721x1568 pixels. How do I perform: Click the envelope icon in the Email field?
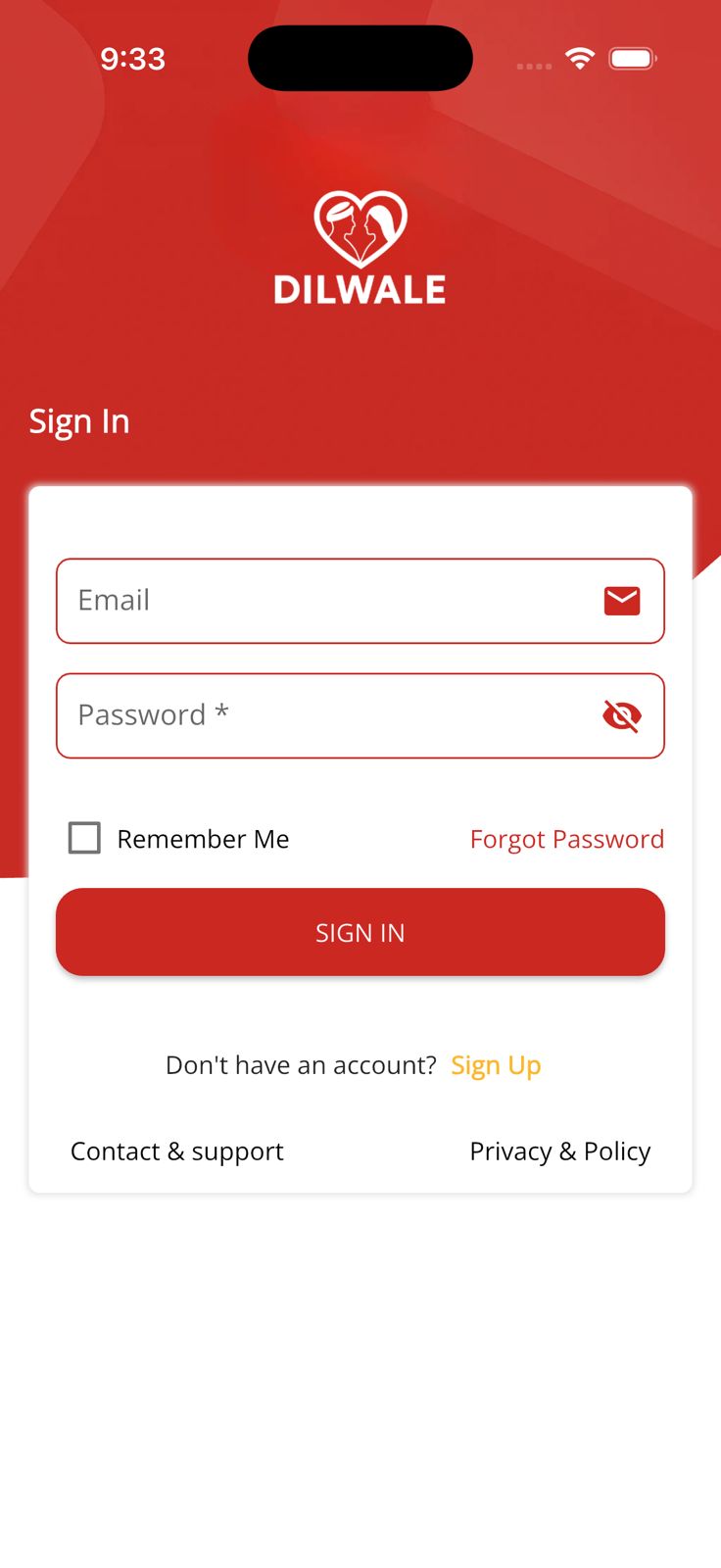(x=621, y=599)
